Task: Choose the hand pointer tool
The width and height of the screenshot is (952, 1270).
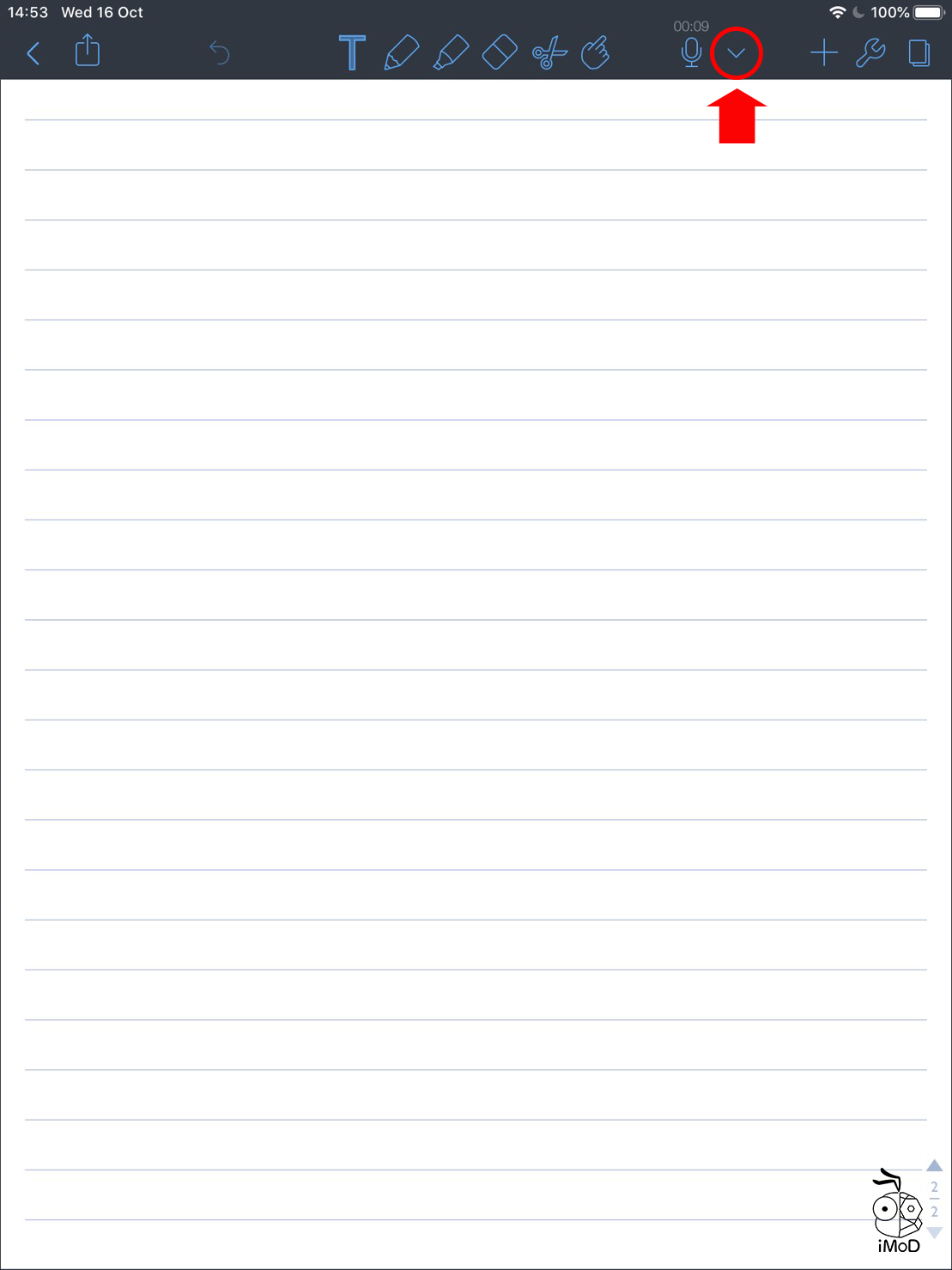Action: coord(597,52)
